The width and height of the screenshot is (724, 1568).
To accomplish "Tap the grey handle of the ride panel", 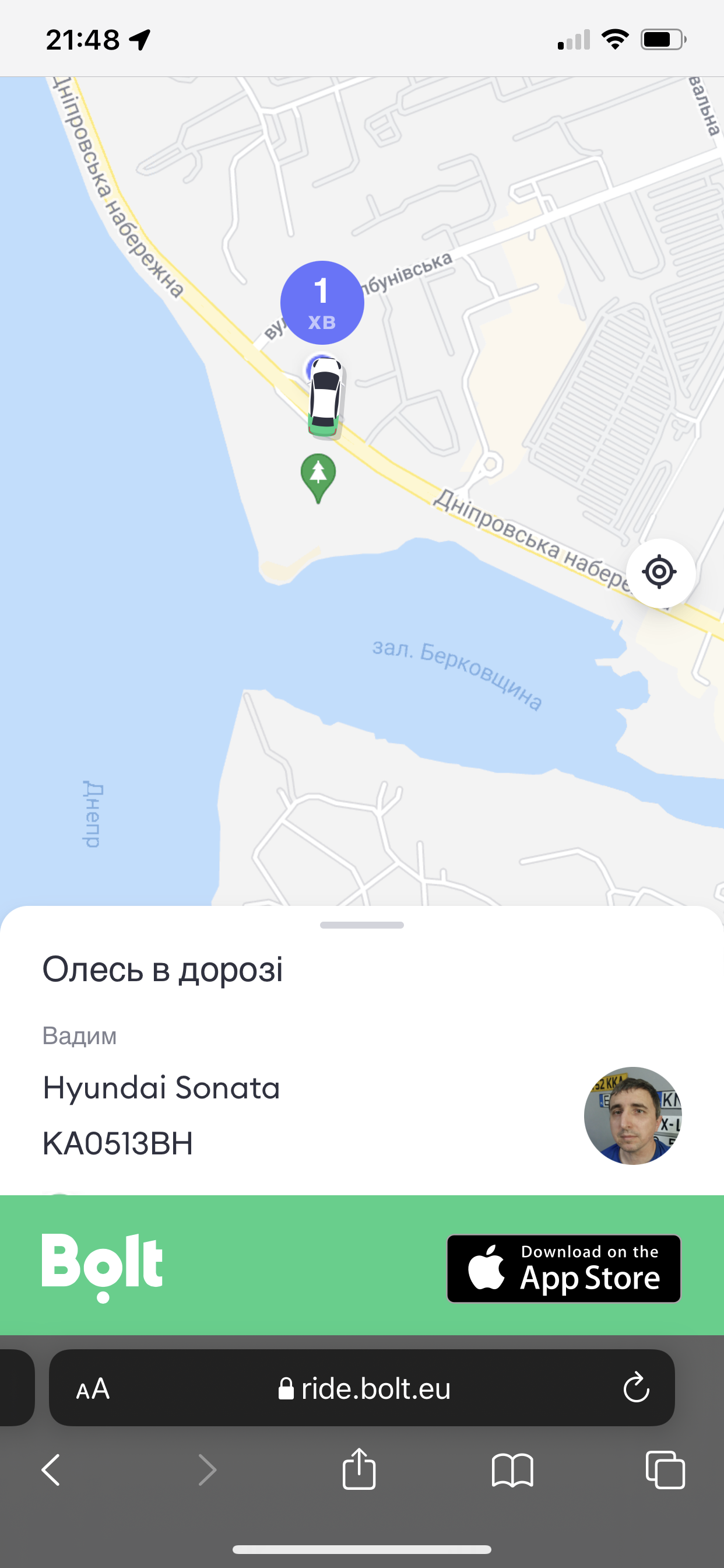I will click(x=362, y=925).
